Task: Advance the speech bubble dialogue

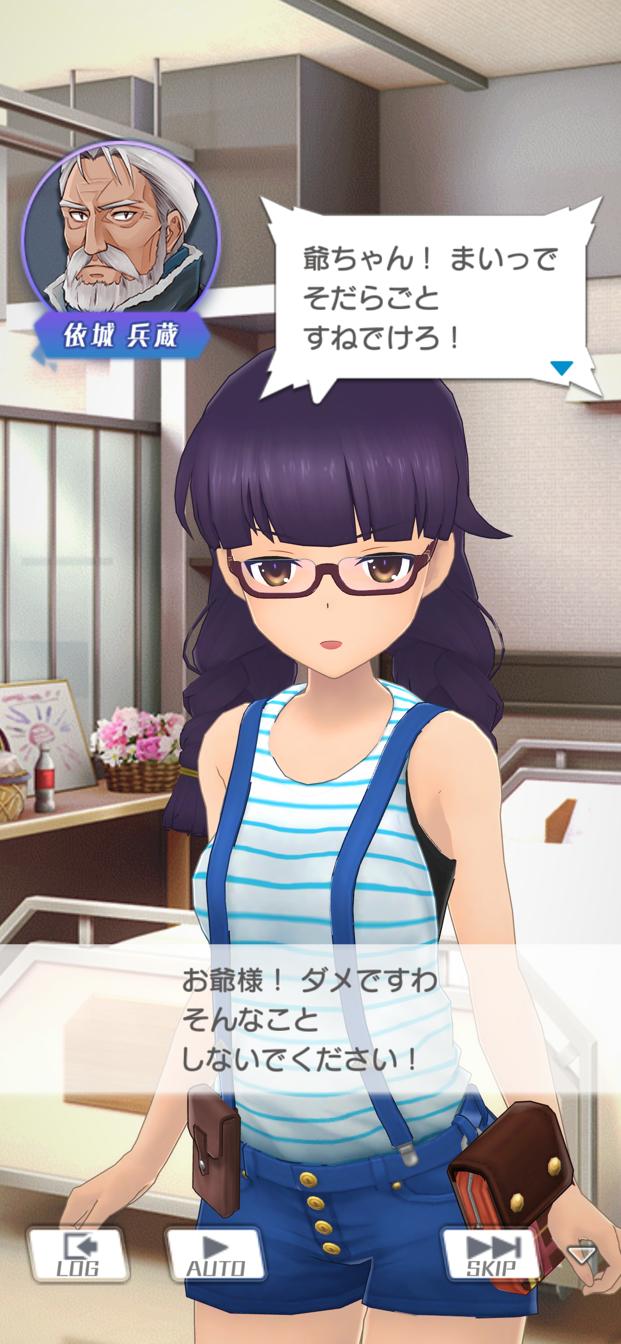Action: (562, 368)
